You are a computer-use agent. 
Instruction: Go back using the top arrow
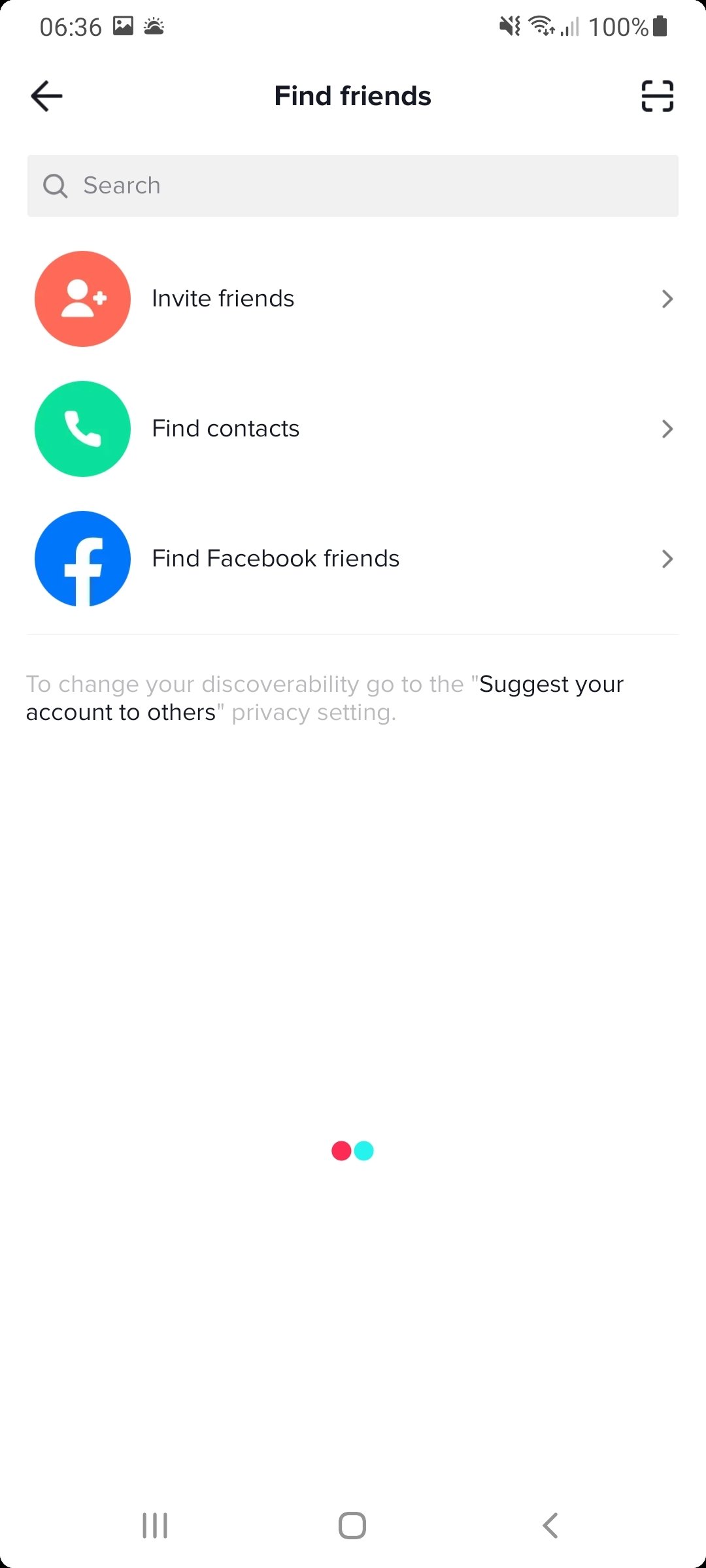click(46, 96)
